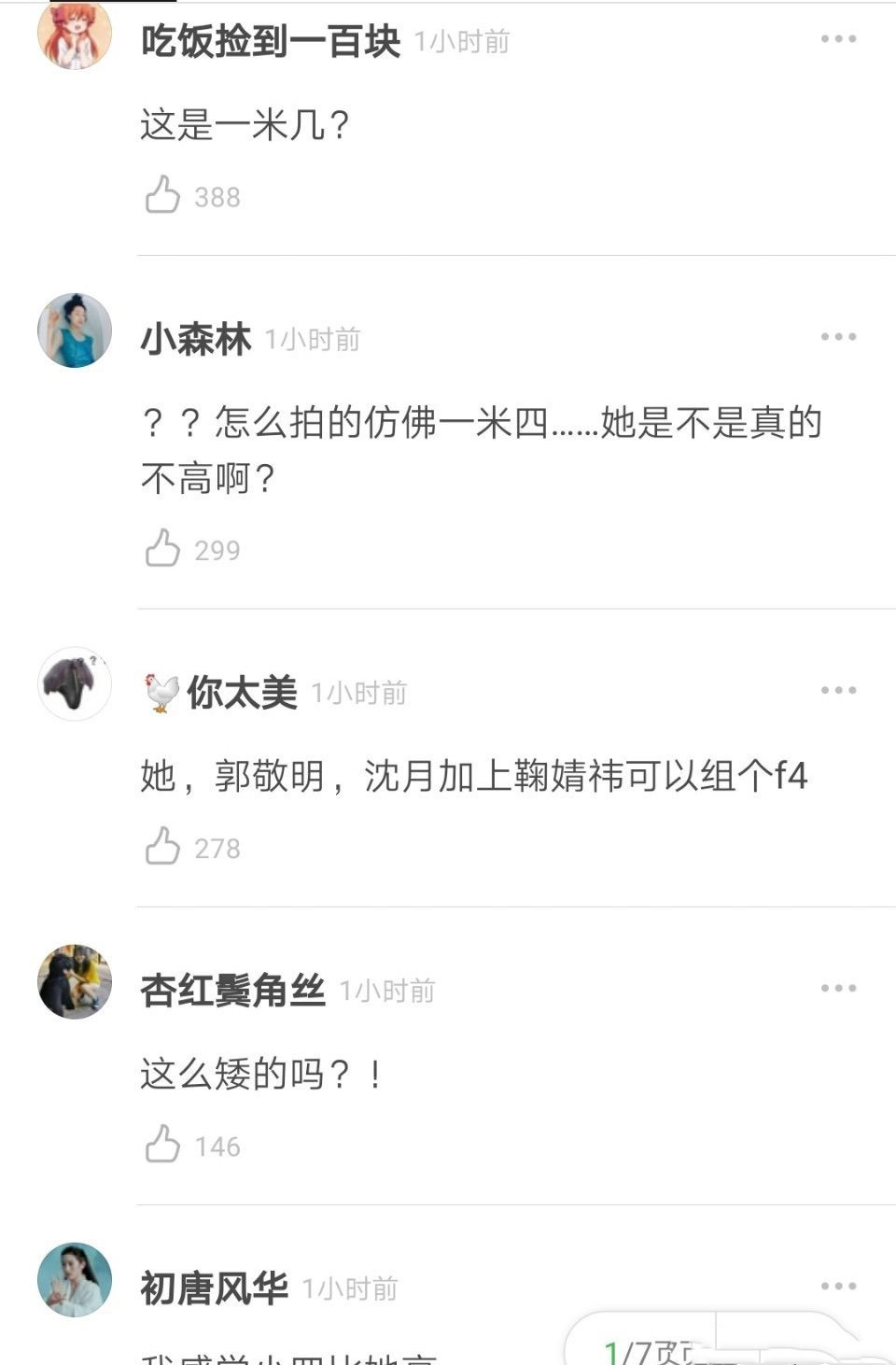896x1365 pixels.
Task: Like 小森林's comment
Action: pyautogui.click(x=162, y=549)
